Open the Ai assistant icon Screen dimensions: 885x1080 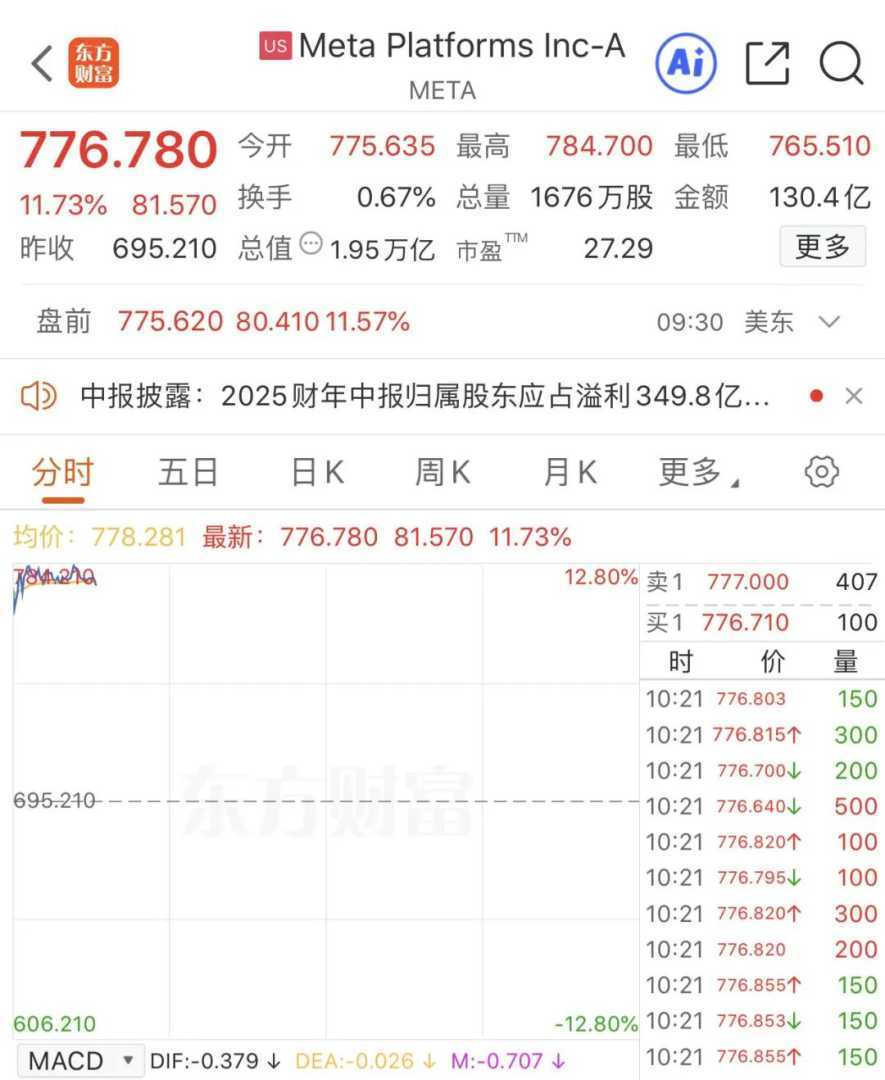point(686,64)
